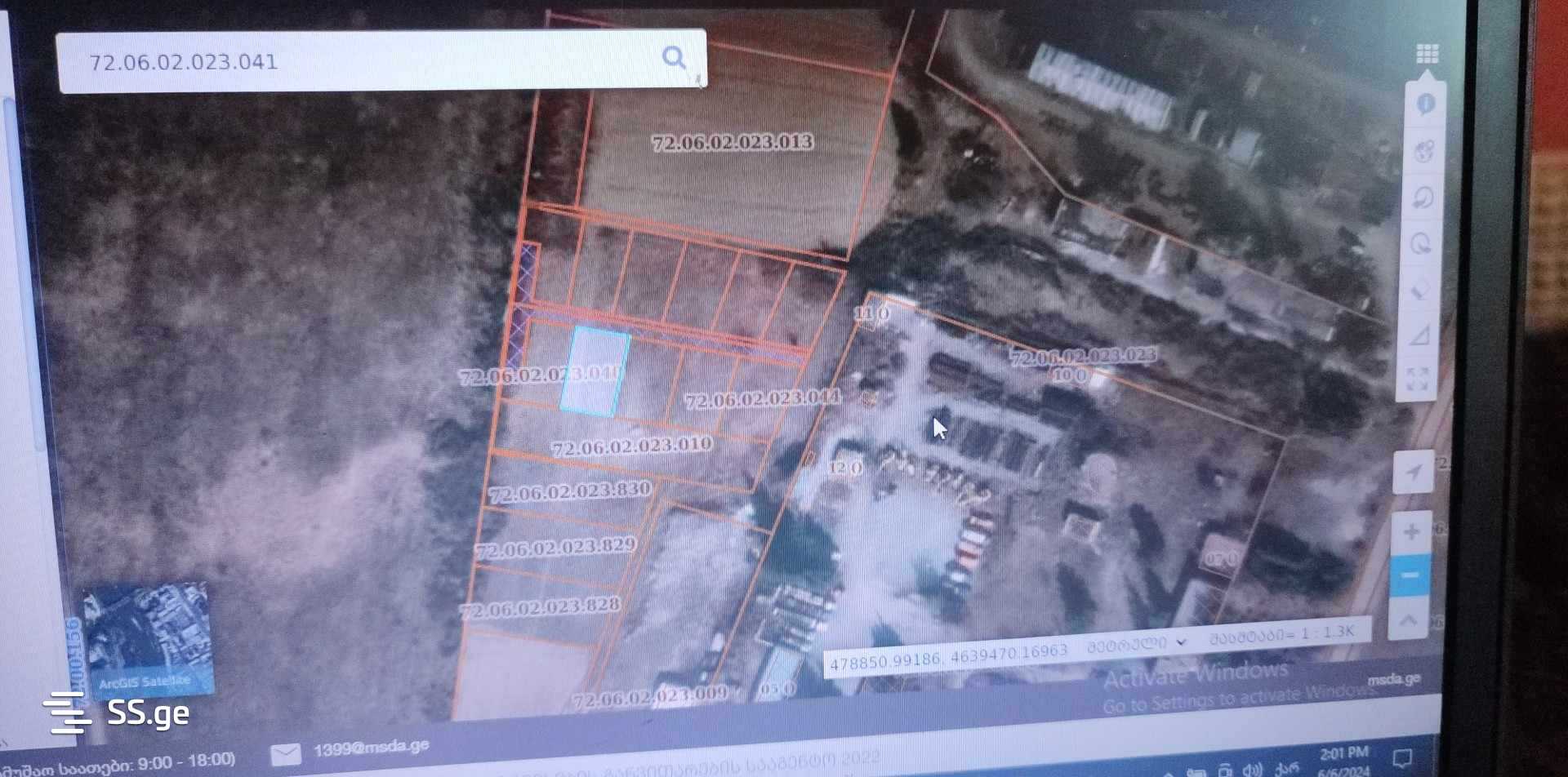Image resolution: width=1568 pixels, height=777 pixels.
Task: Open the grid tools menu
Action: 1427,54
